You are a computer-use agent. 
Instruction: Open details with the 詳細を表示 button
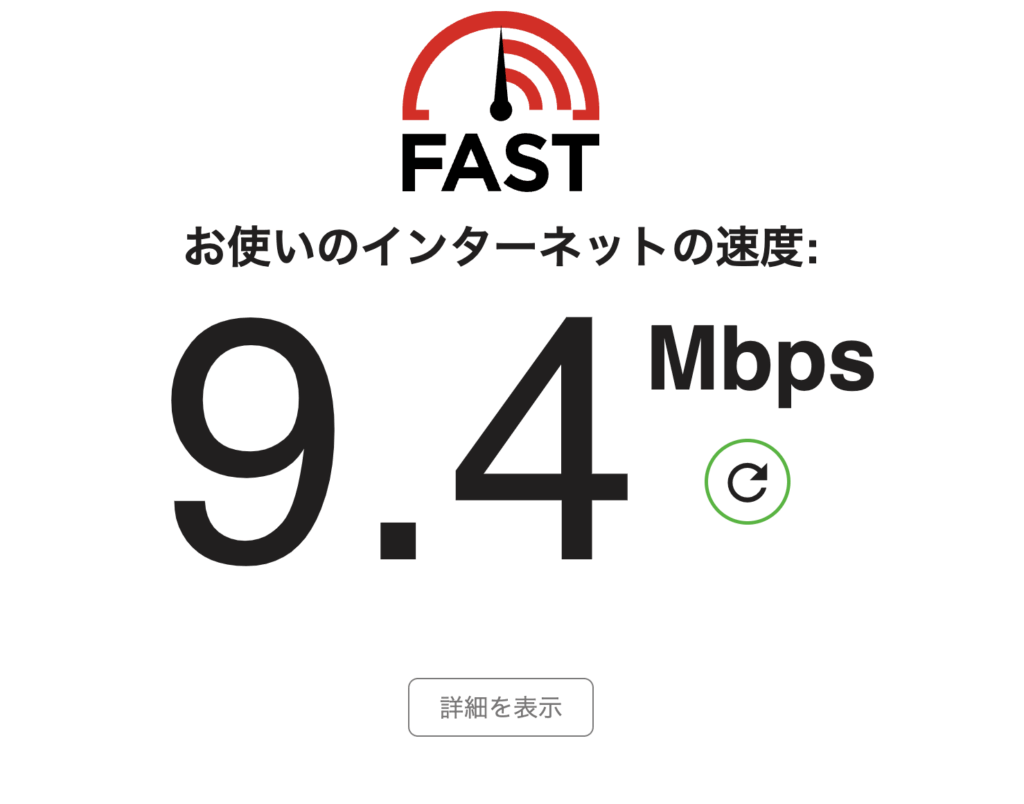click(x=501, y=707)
